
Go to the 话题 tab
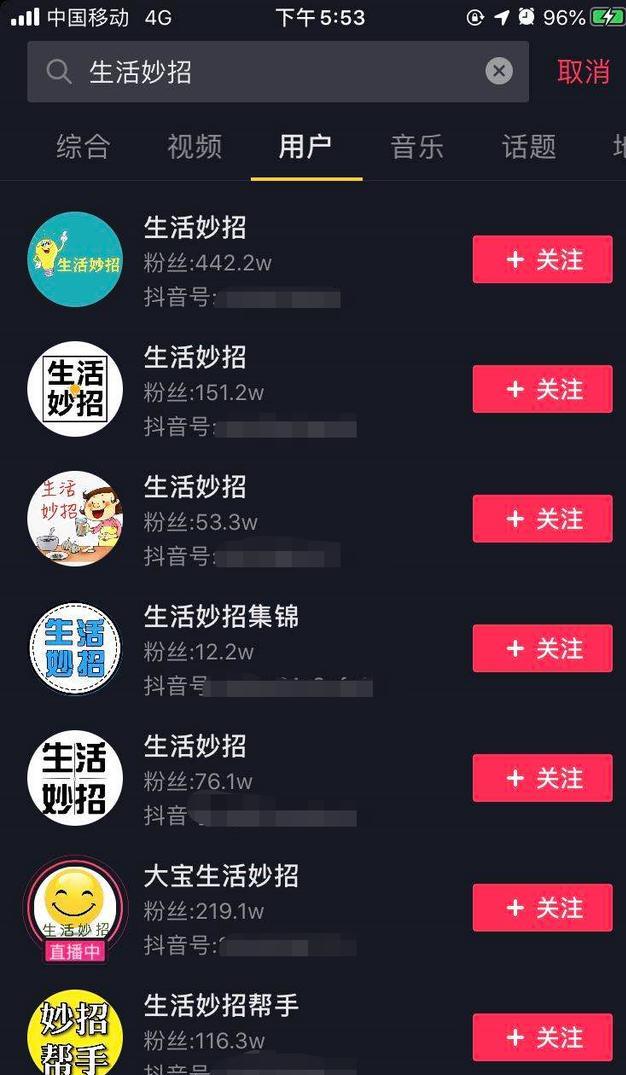pos(528,147)
